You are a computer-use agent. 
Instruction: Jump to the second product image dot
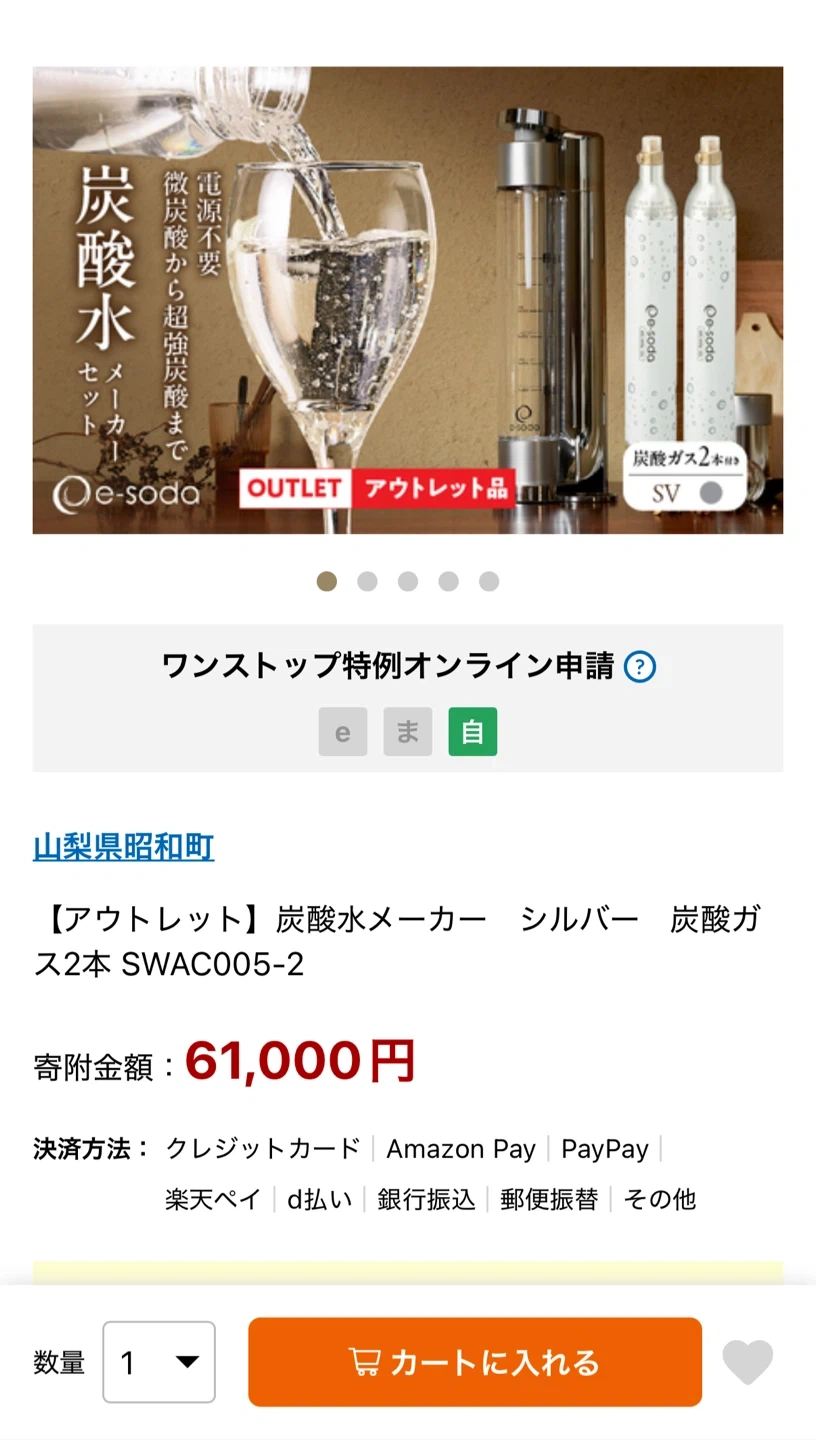(367, 581)
